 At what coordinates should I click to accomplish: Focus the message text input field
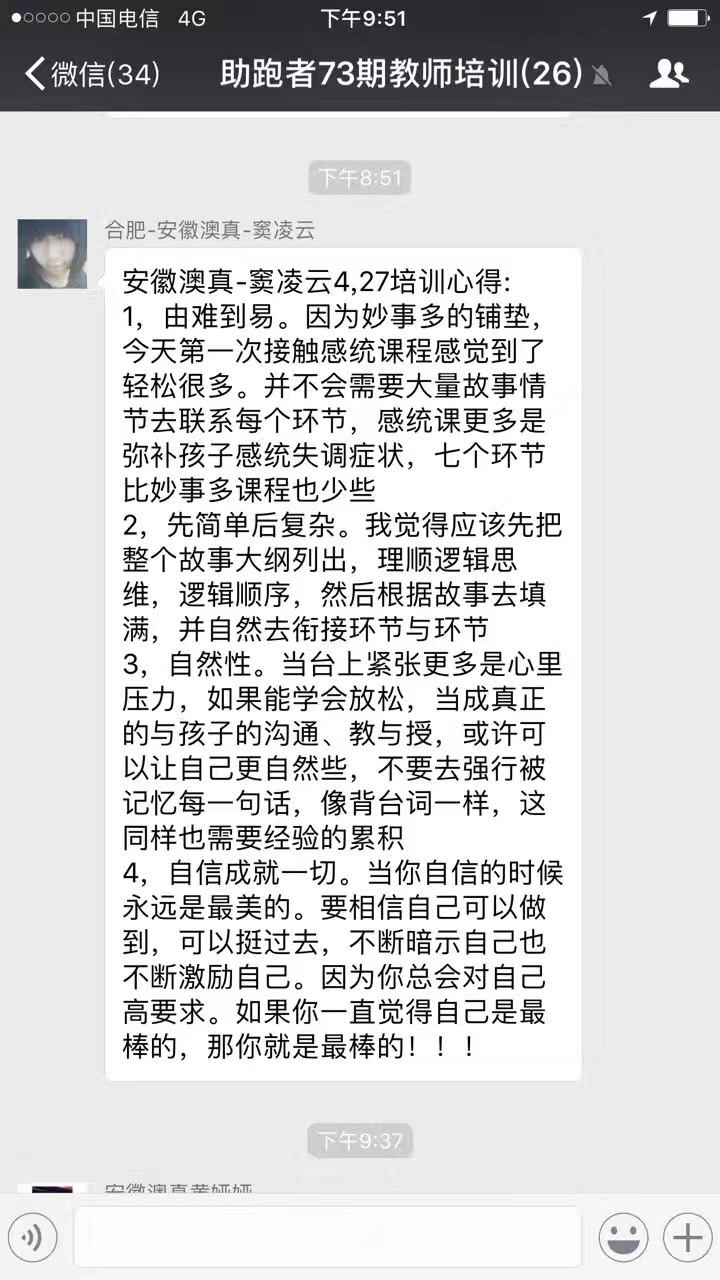point(327,1238)
